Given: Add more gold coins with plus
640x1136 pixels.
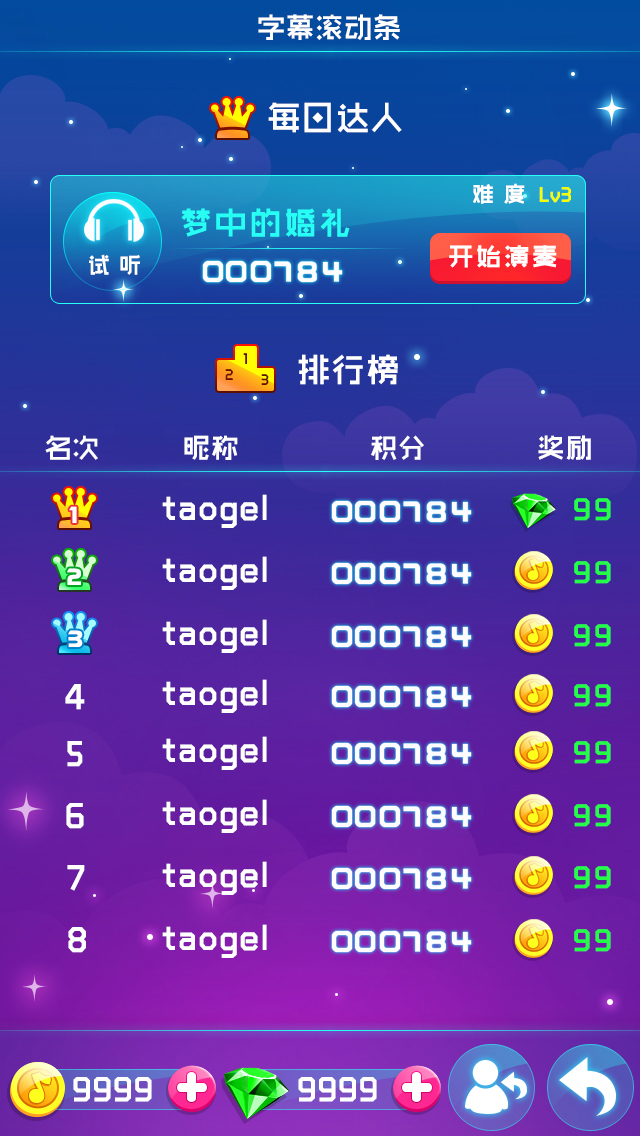Looking at the screenshot, I should [191, 1089].
